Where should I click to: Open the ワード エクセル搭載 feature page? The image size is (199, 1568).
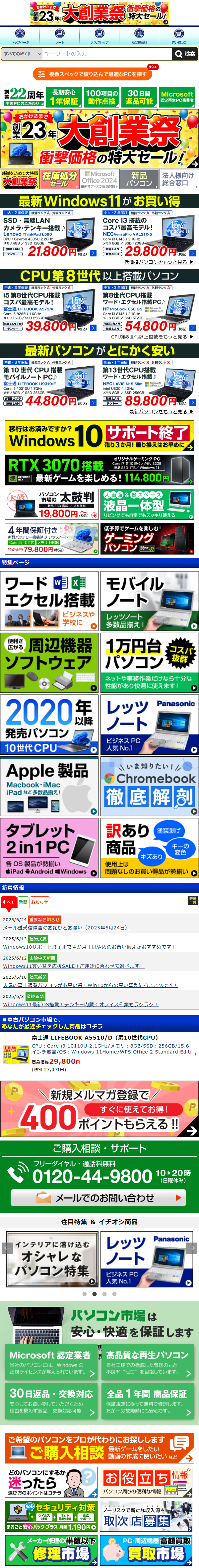pyautogui.click(x=49, y=600)
